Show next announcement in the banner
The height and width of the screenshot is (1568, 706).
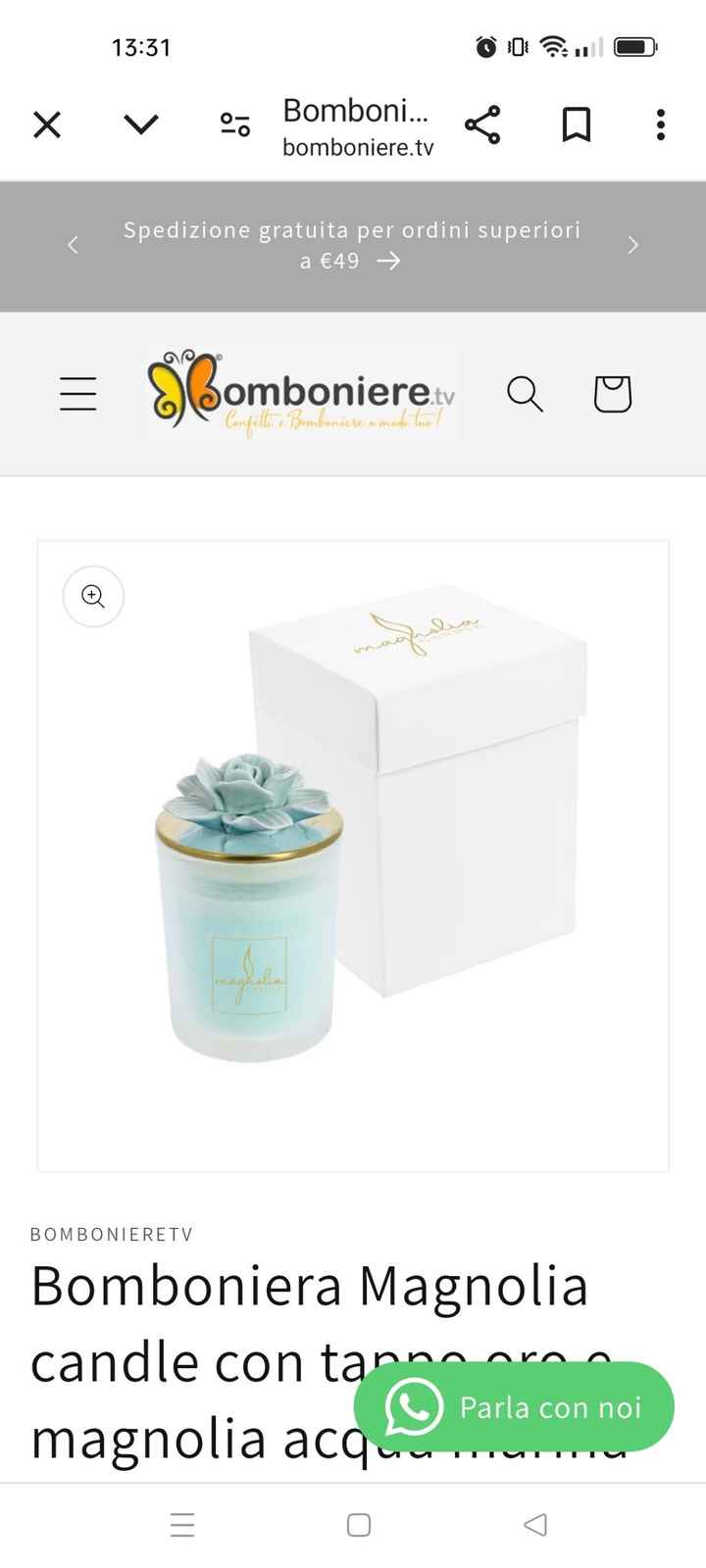(x=633, y=245)
